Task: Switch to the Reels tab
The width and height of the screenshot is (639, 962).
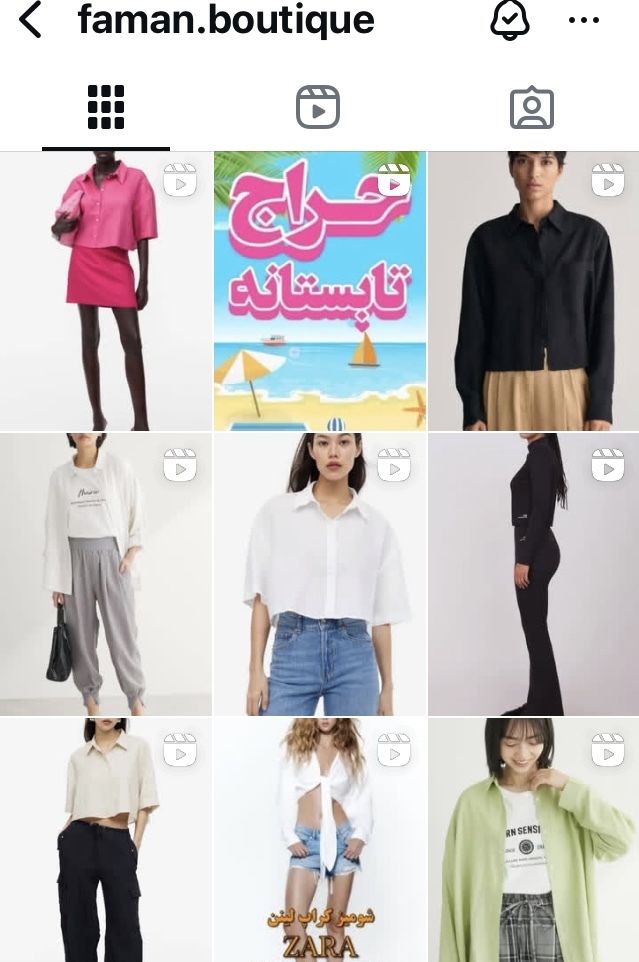Action: (x=318, y=107)
